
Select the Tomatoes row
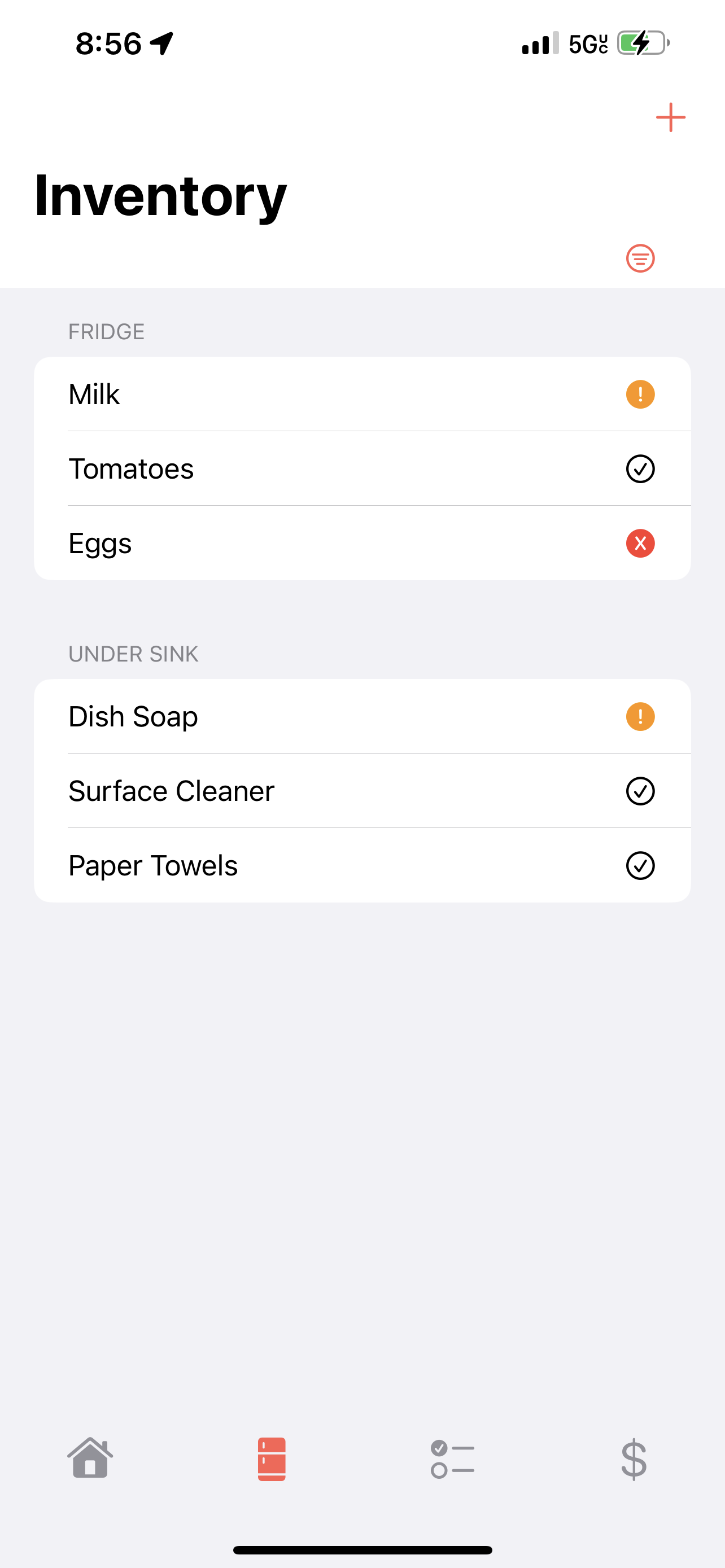[x=362, y=468]
